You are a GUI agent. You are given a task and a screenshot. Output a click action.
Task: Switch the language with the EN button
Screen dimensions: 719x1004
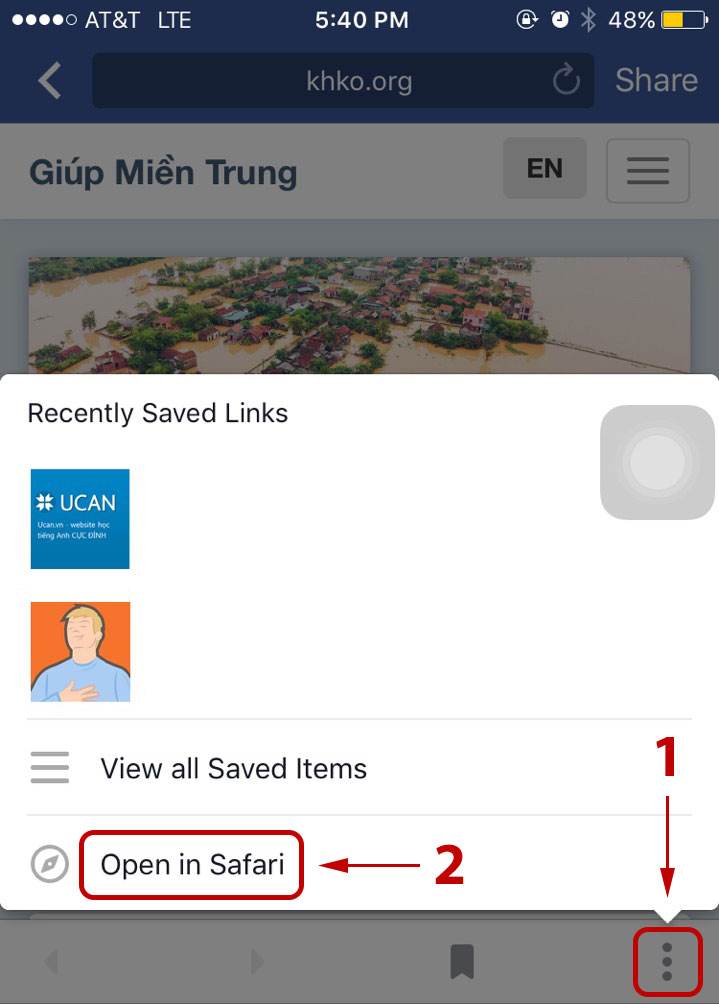click(544, 169)
